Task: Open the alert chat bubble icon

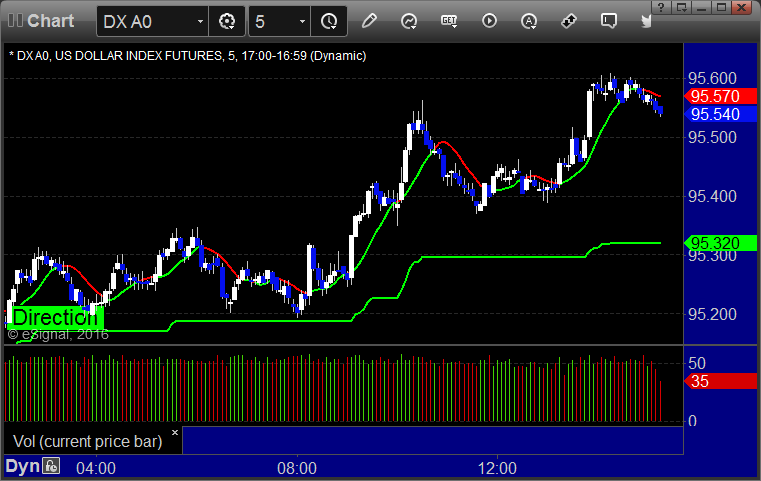Action: point(608,21)
